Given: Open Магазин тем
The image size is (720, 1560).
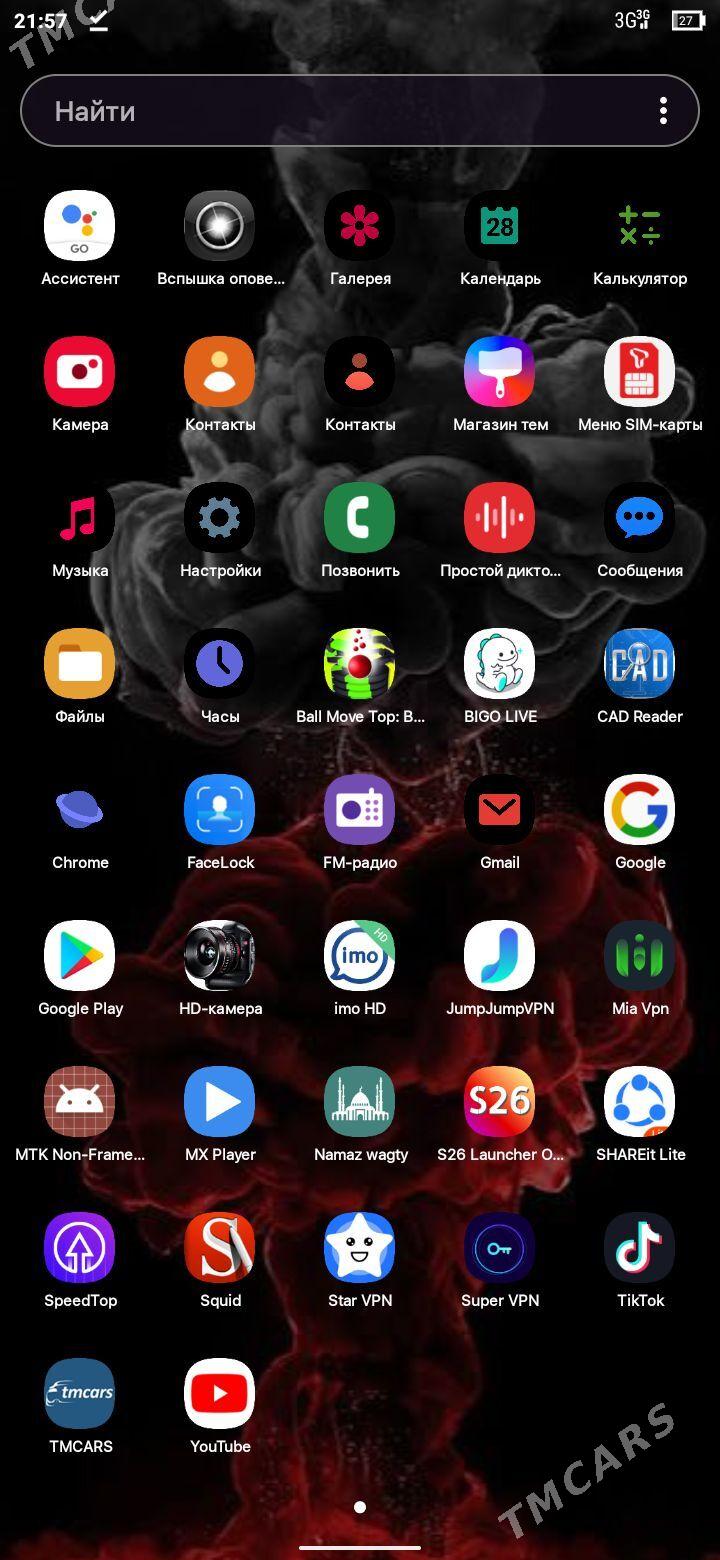Looking at the screenshot, I should 500,372.
